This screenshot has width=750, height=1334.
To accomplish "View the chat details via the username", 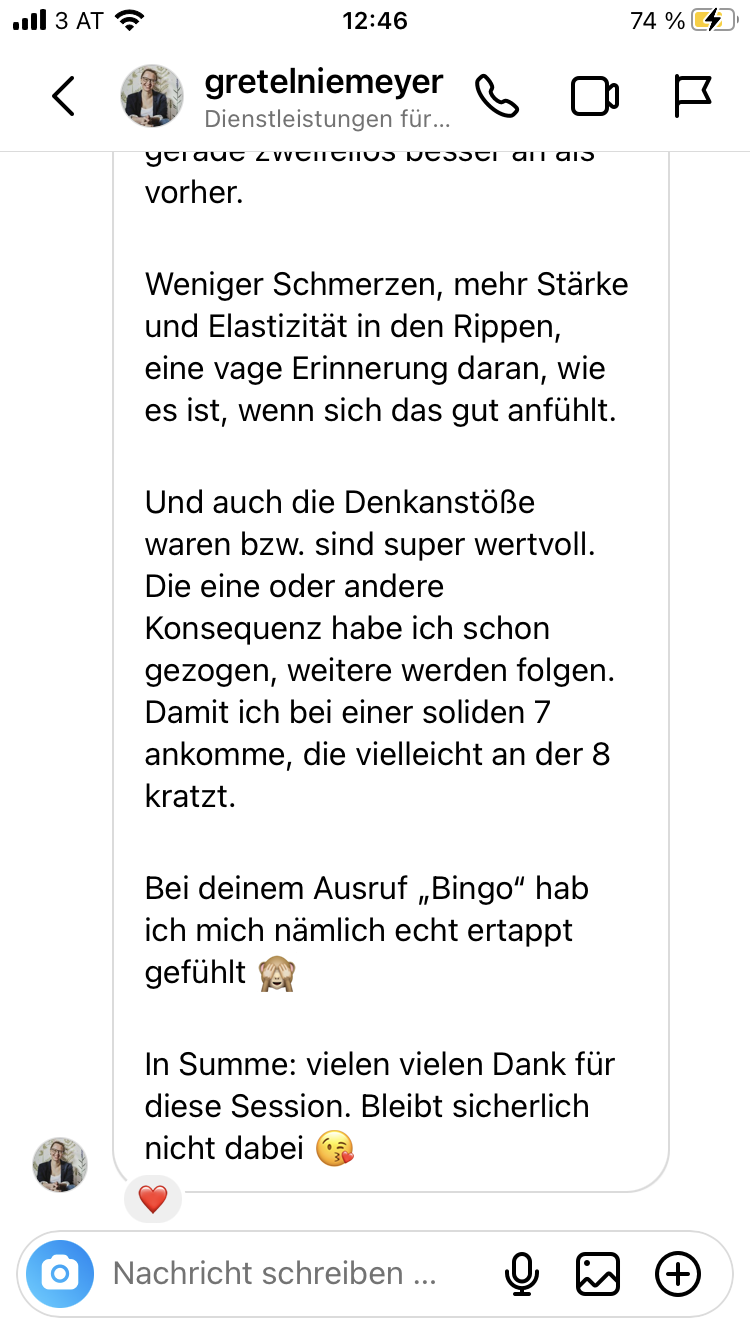I will pyautogui.click(x=324, y=83).
